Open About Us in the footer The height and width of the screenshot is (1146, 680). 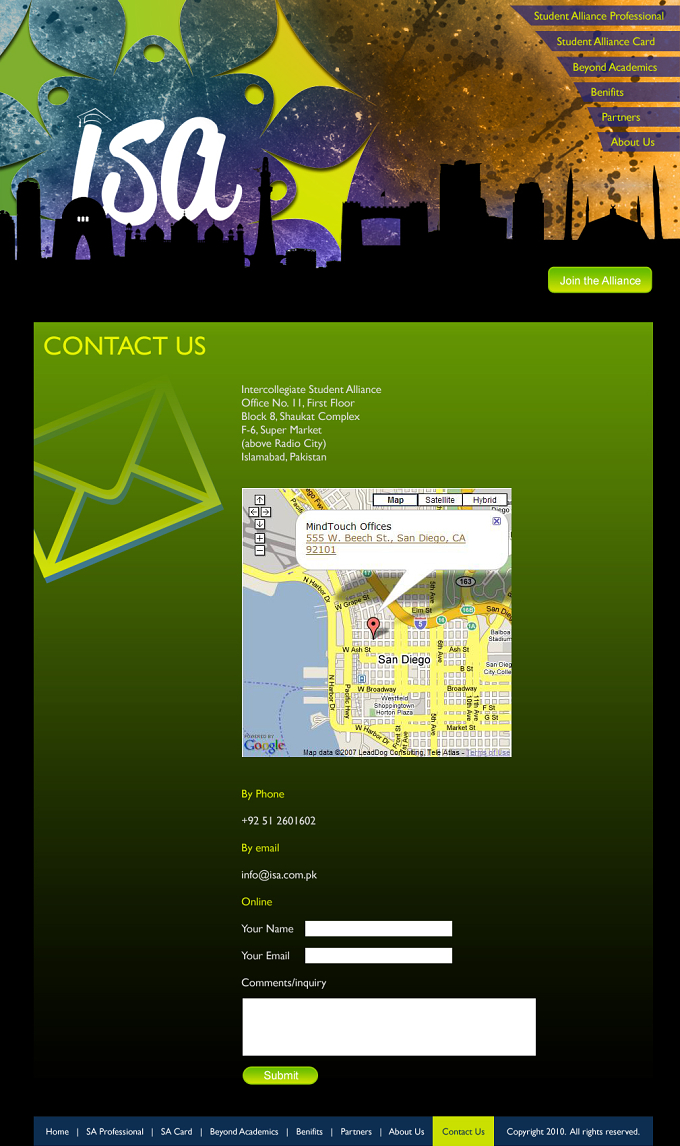(406, 1131)
